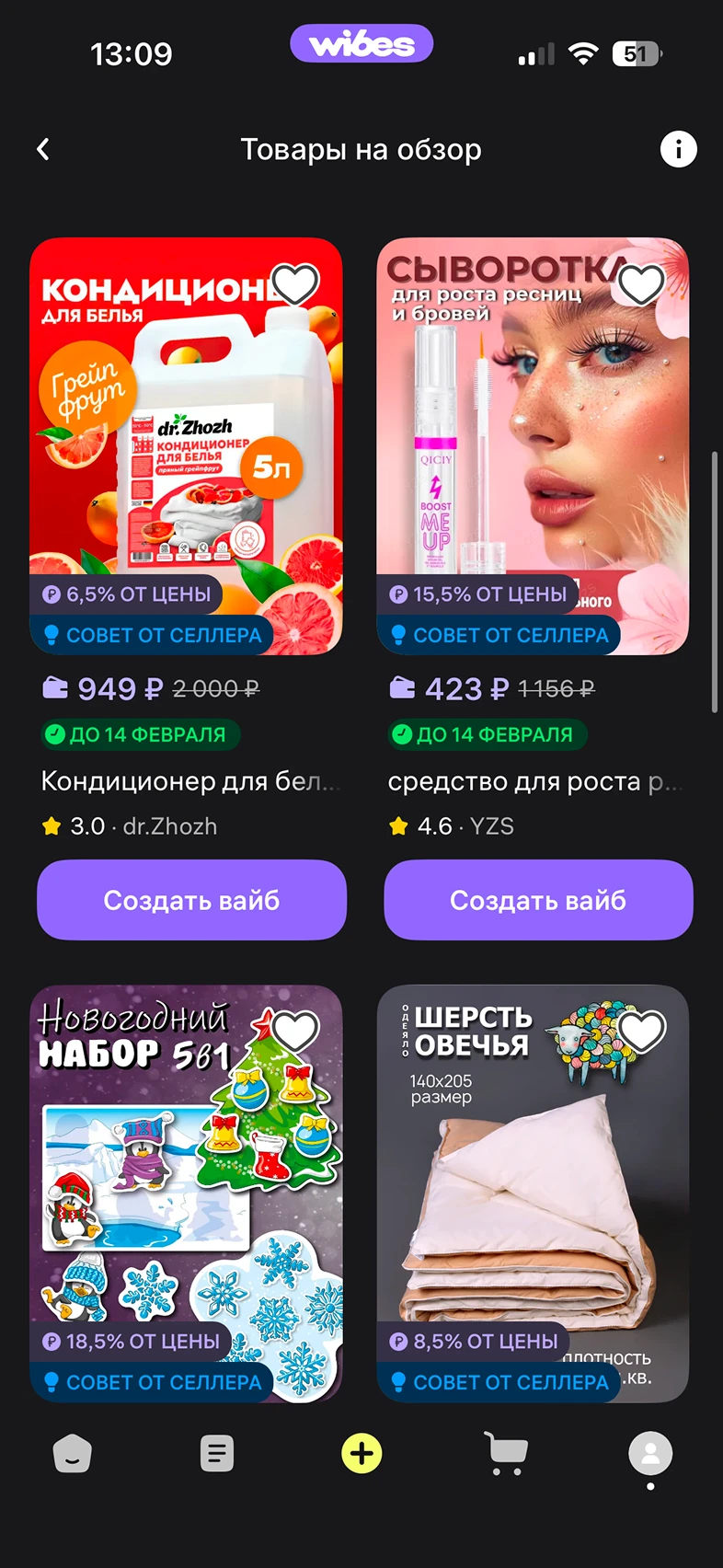The height and width of the screenshot is (1568, 723).
Task: Open the info icon in the header
Action: point(679,149)
